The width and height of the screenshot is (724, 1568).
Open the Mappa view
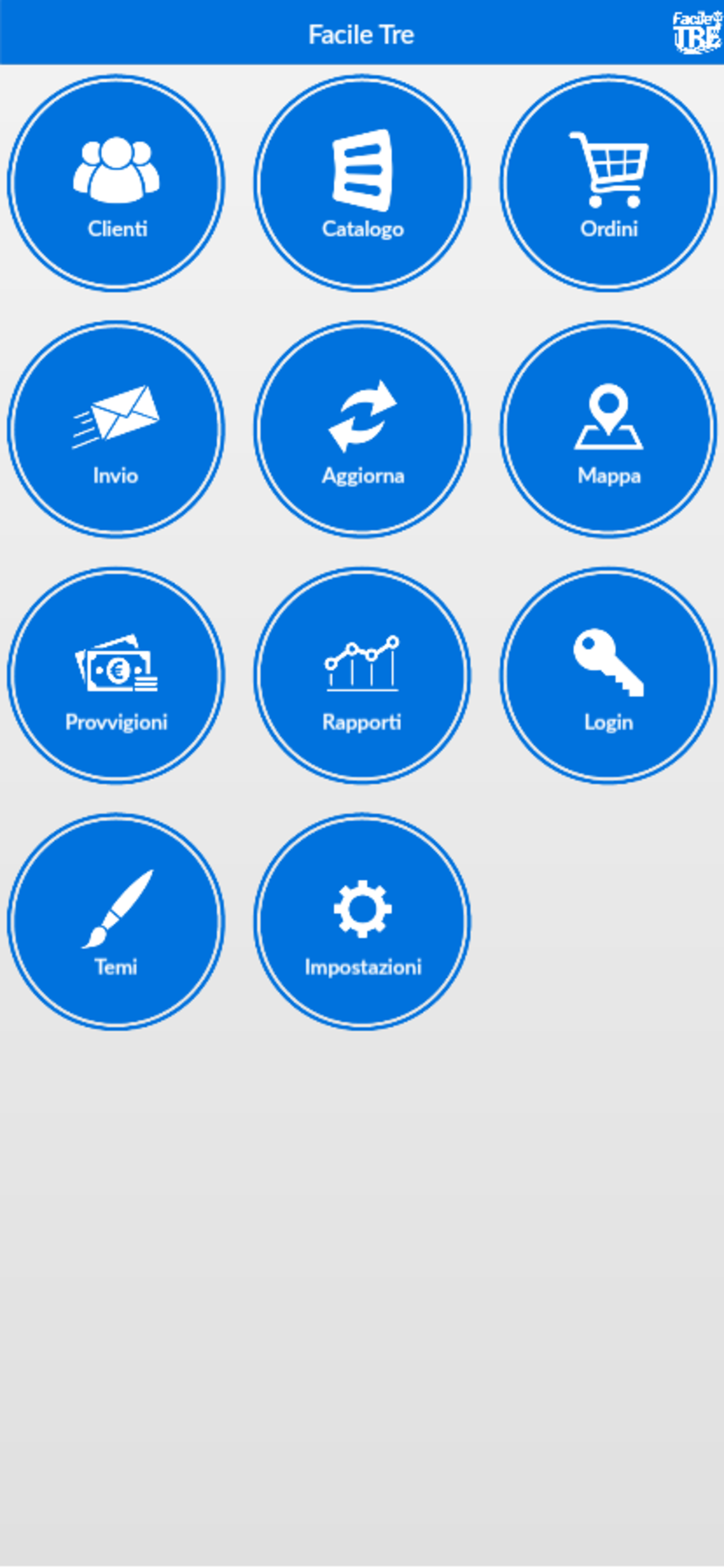[x=608, y=430]
